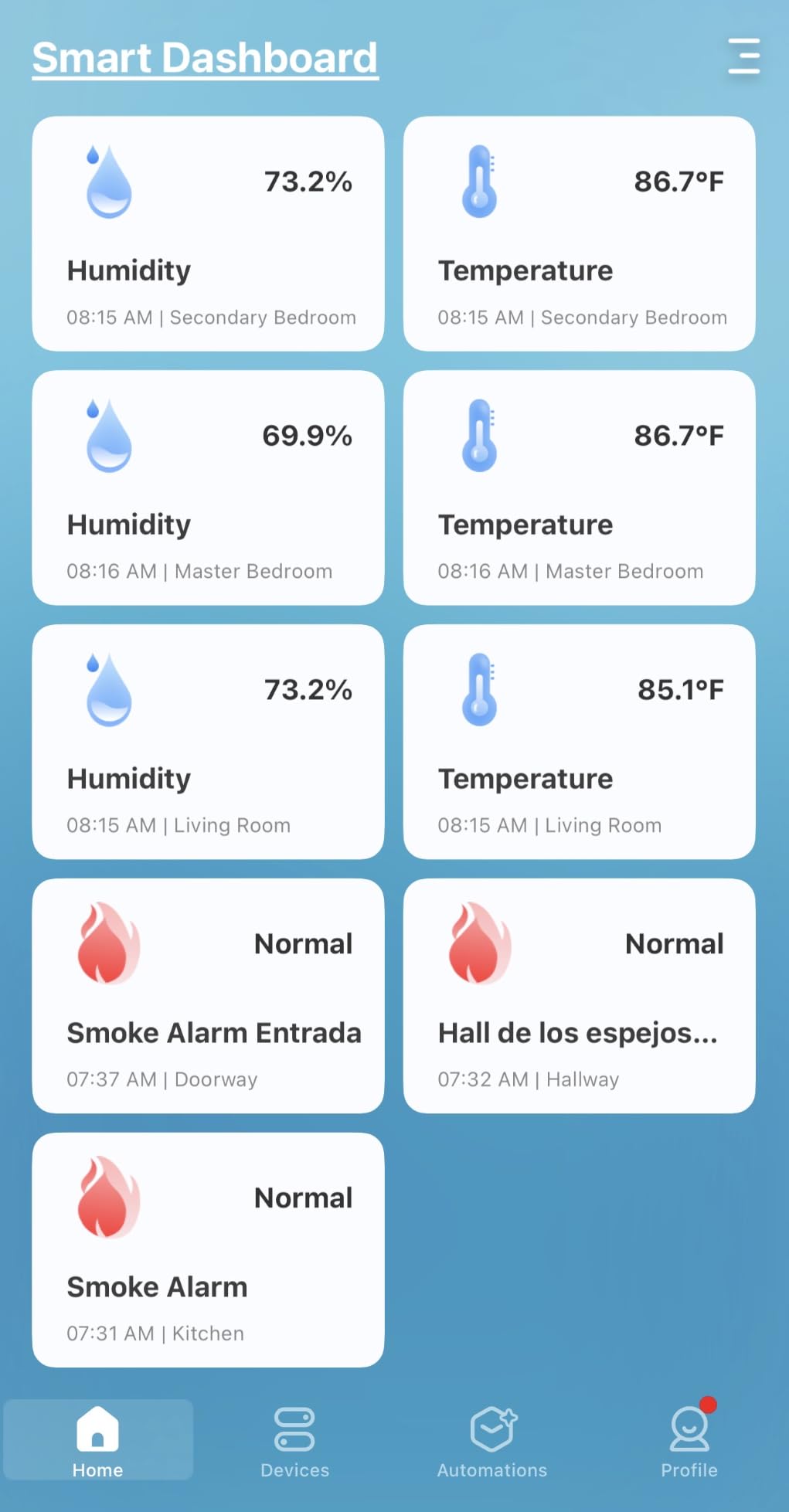789x1512 pixels.
Task: Open Hall de los espejos Hallway card
Action: point(579,996)
